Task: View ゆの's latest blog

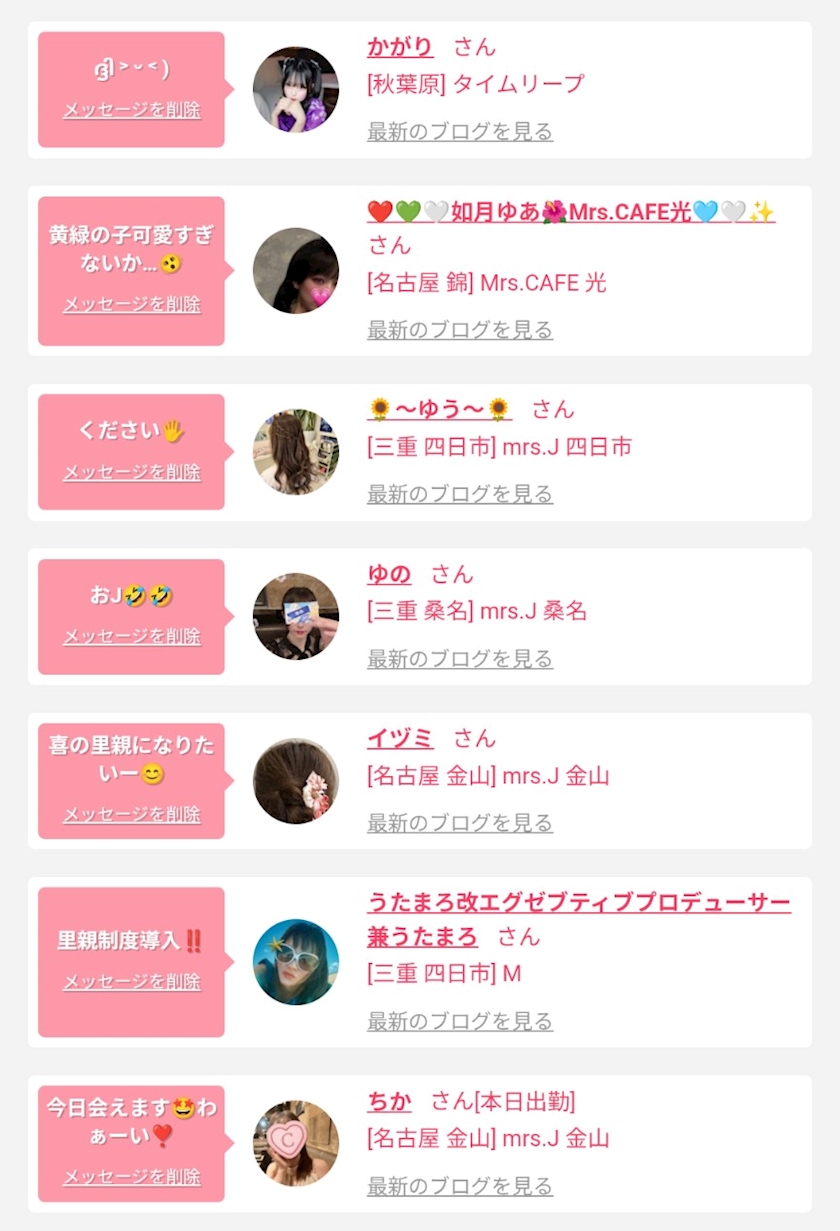Action: coord(459,658)
